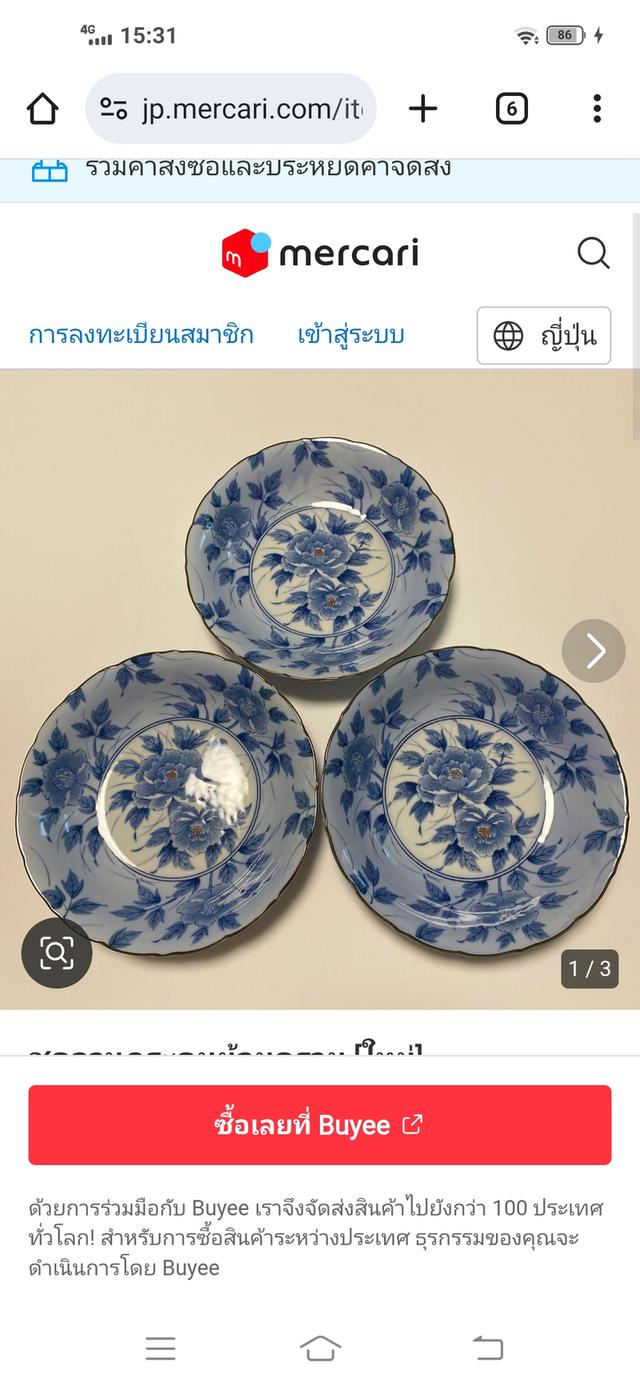
Task: Open the tab switcher showing 6 tabs
Action: 511,109
